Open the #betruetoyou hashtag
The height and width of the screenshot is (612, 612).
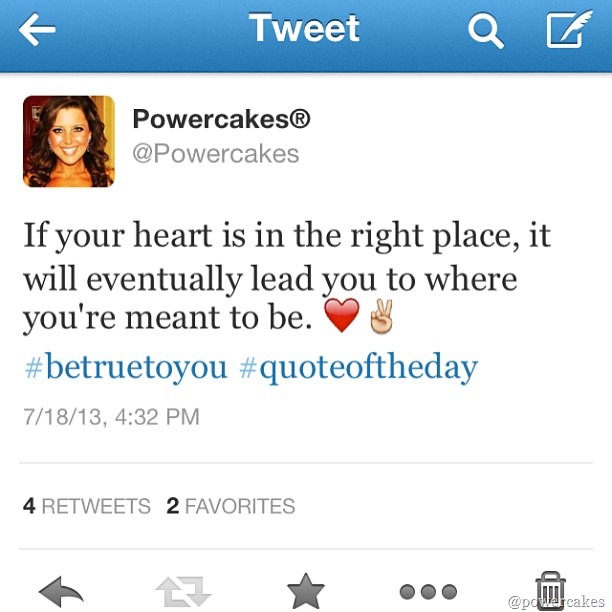126,367
